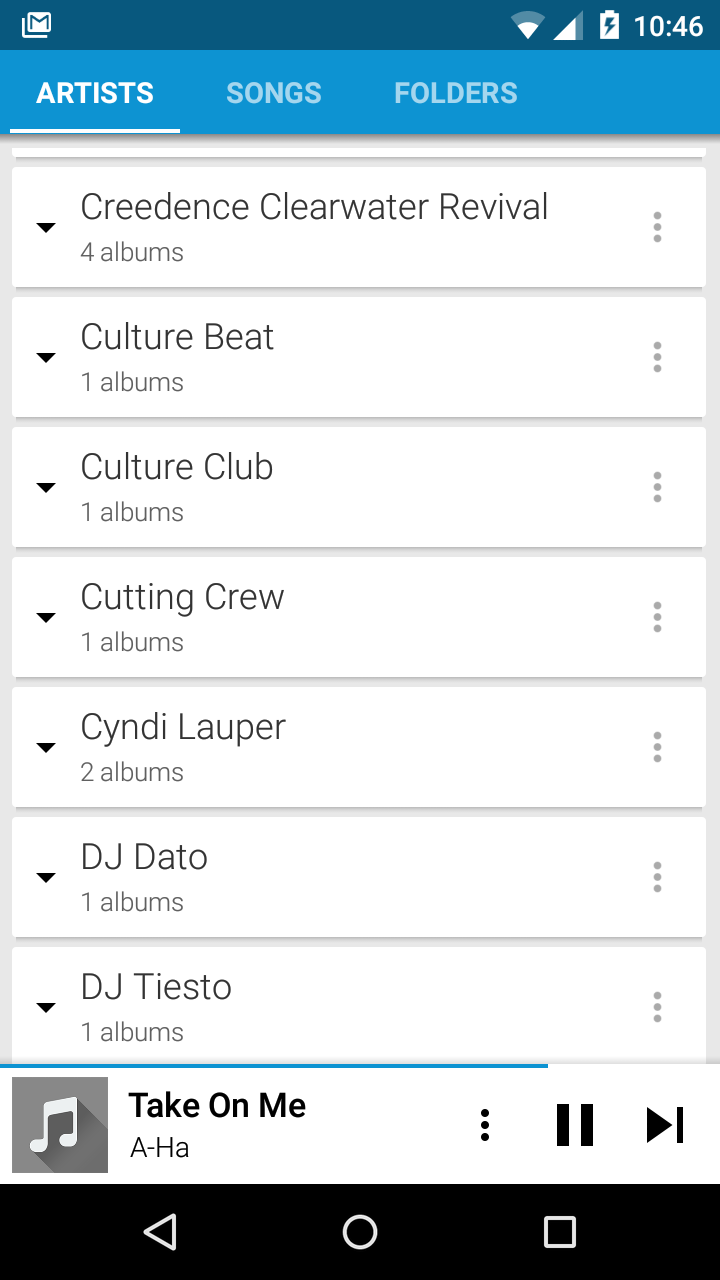This screenshot has height=1280, width=720.
Task: Open overflow menu for Cyndi Lauper
Action: 657,747
